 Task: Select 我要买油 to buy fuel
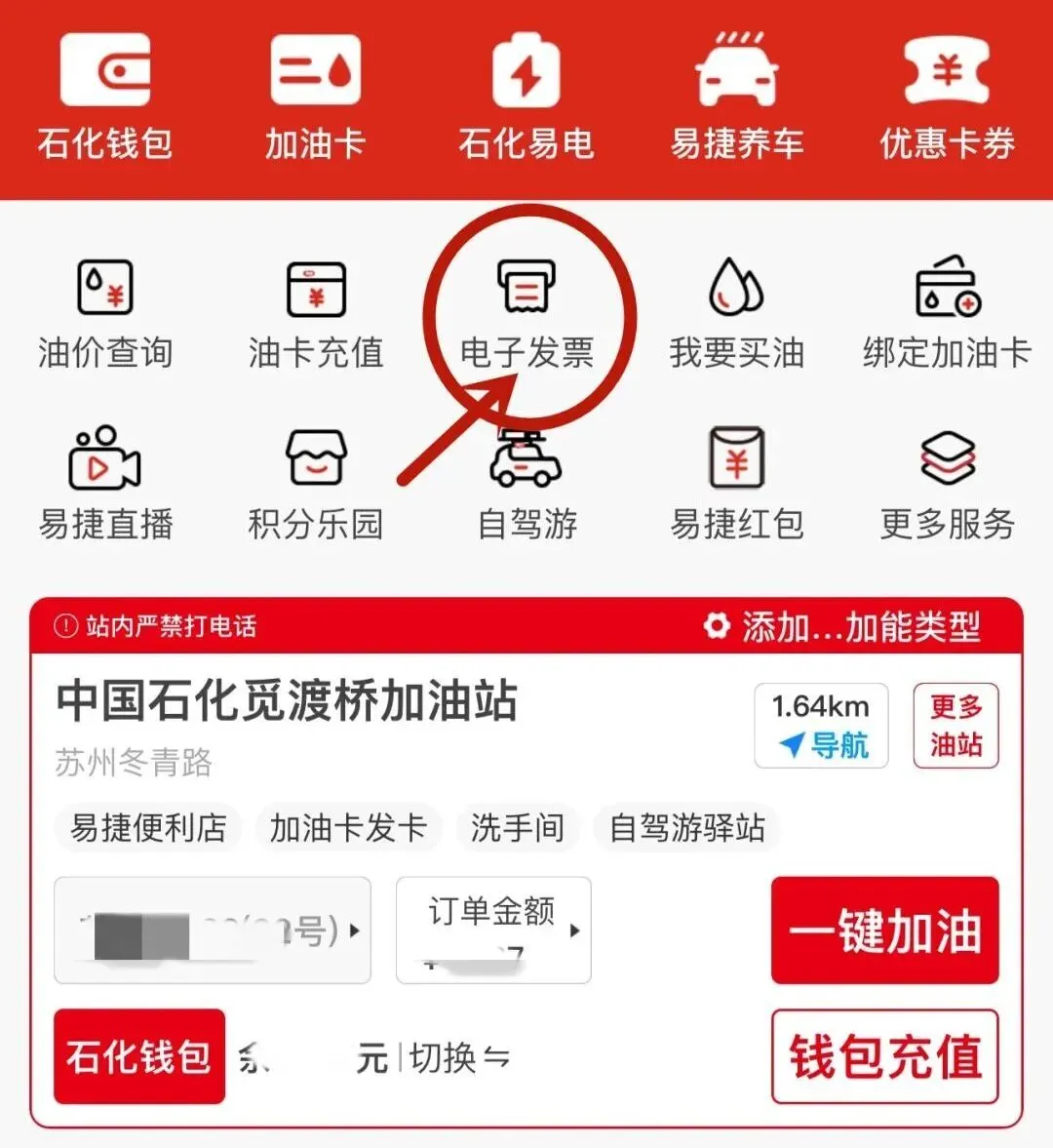tap(737, 314)
